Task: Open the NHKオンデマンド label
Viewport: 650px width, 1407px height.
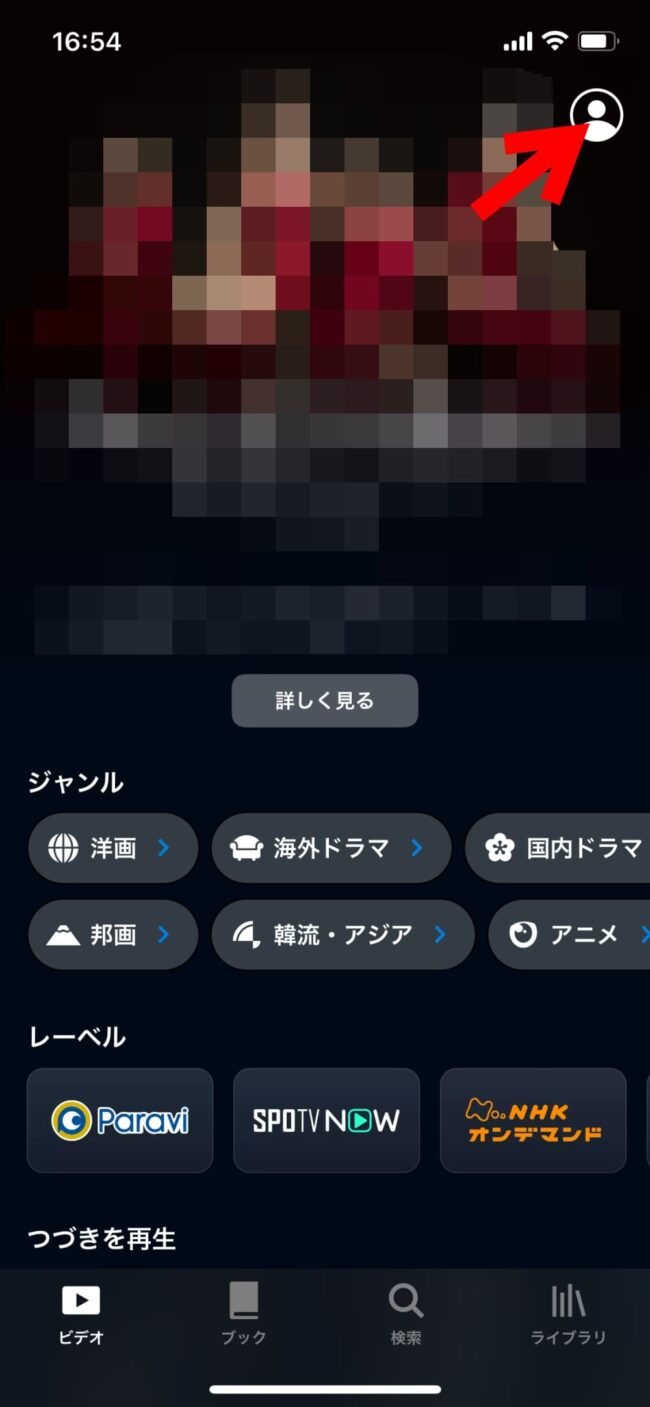Action: tap(533, 1120)
